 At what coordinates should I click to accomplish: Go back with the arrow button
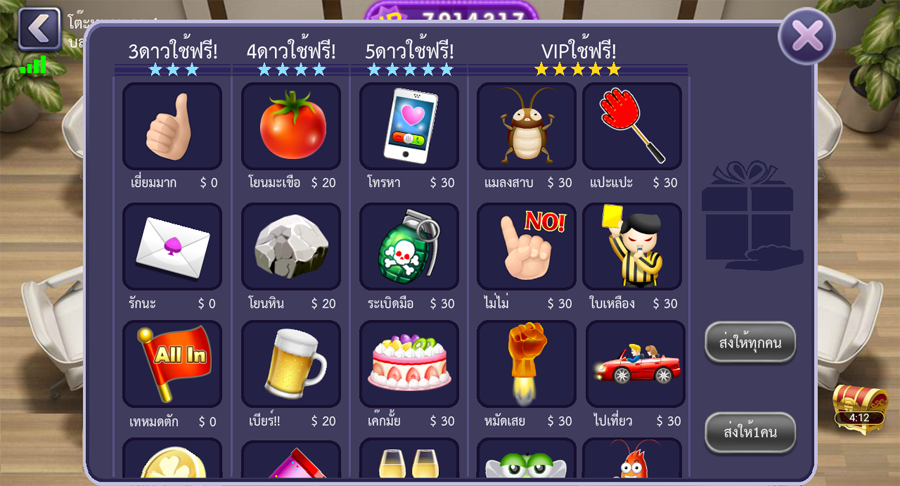39,28
